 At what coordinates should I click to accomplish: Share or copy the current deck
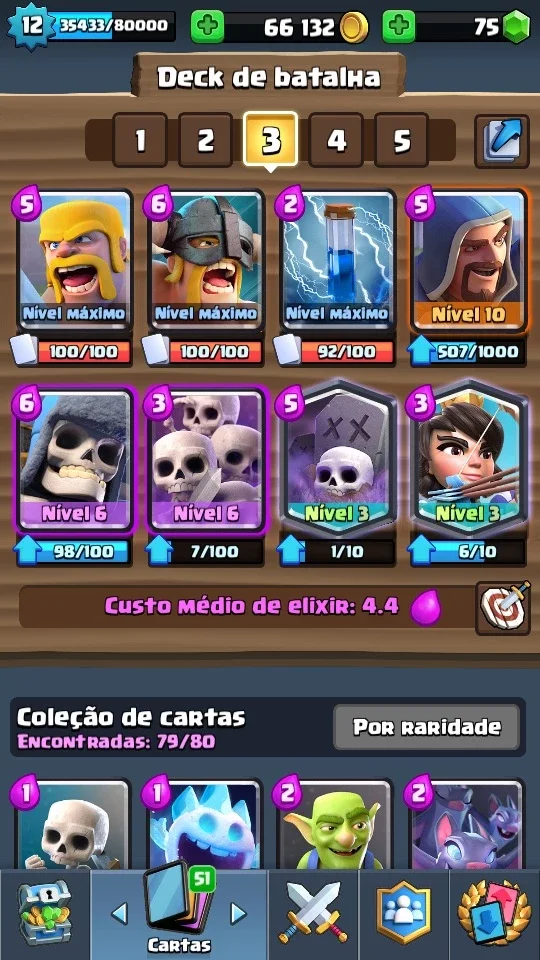pyautogui.click(x=502, y=141)
